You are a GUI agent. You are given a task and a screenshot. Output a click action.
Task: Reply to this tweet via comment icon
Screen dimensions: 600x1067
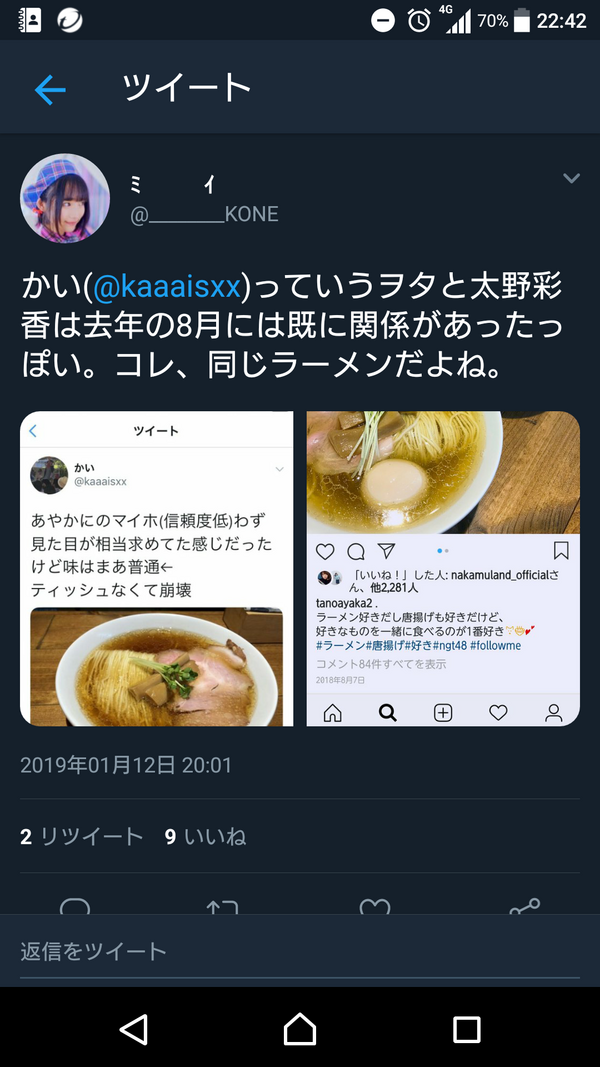coord(75,905)
